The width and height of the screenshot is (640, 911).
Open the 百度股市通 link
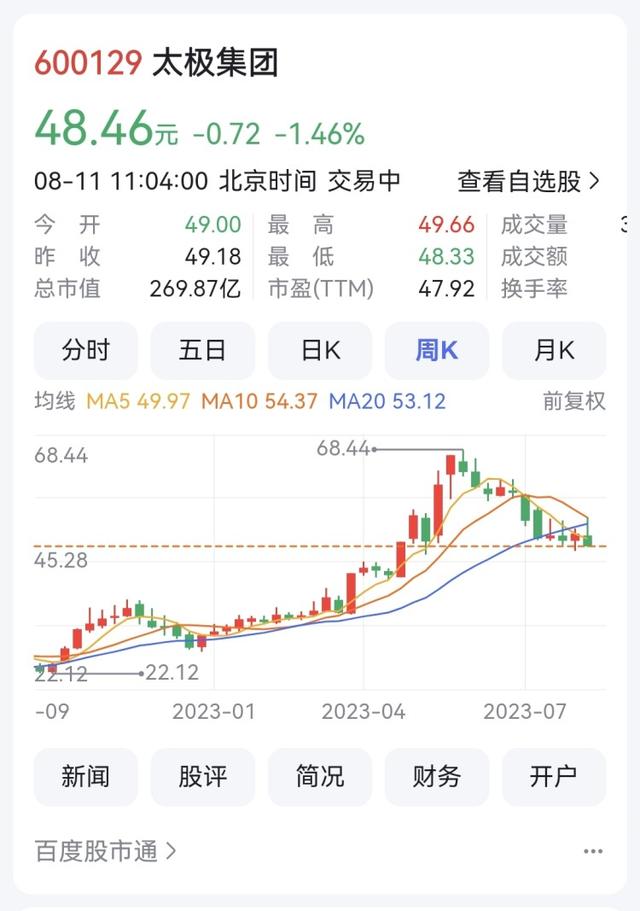click(106, 851)
